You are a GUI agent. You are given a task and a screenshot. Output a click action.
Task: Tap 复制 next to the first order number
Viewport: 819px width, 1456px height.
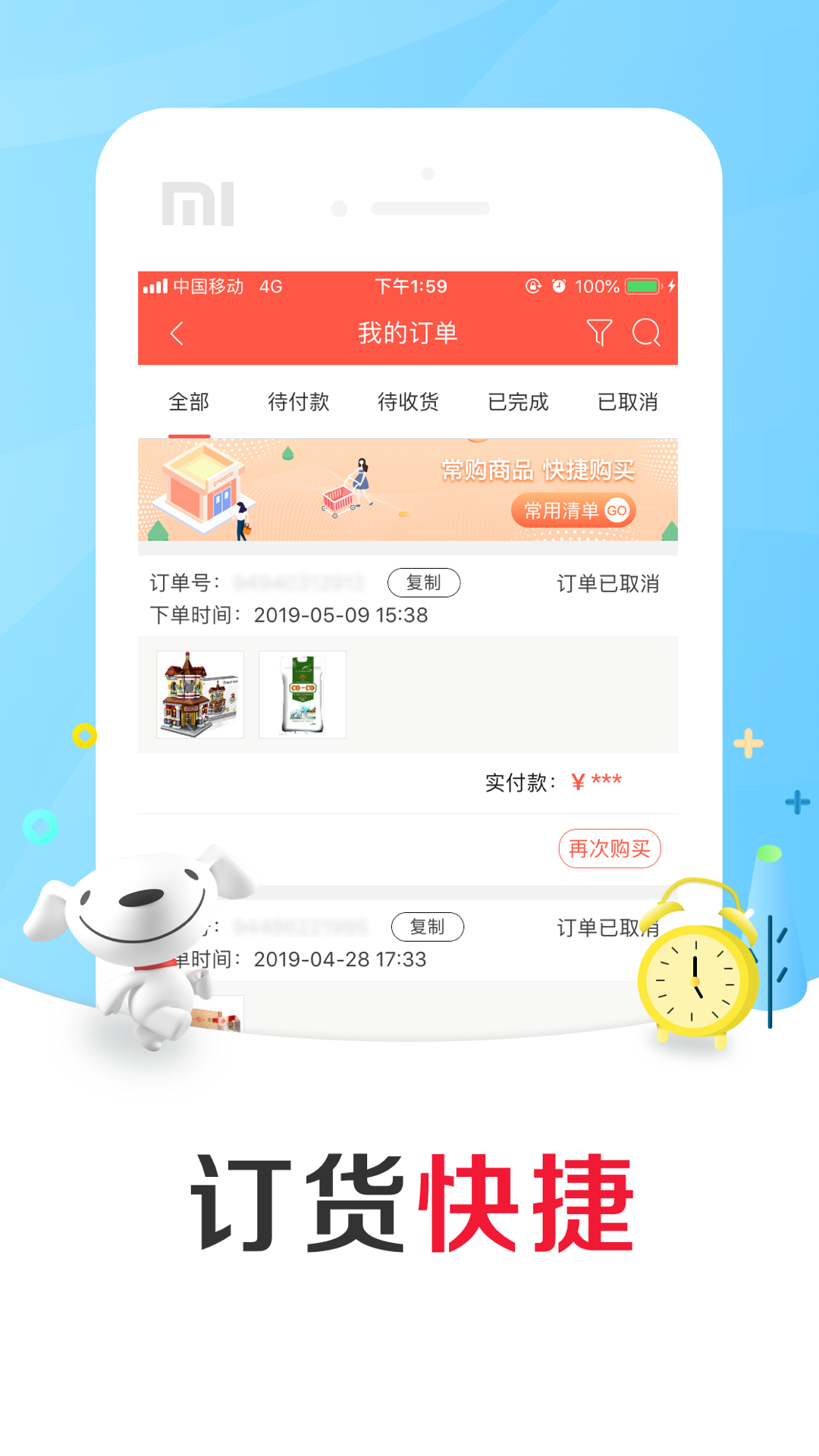424,582
